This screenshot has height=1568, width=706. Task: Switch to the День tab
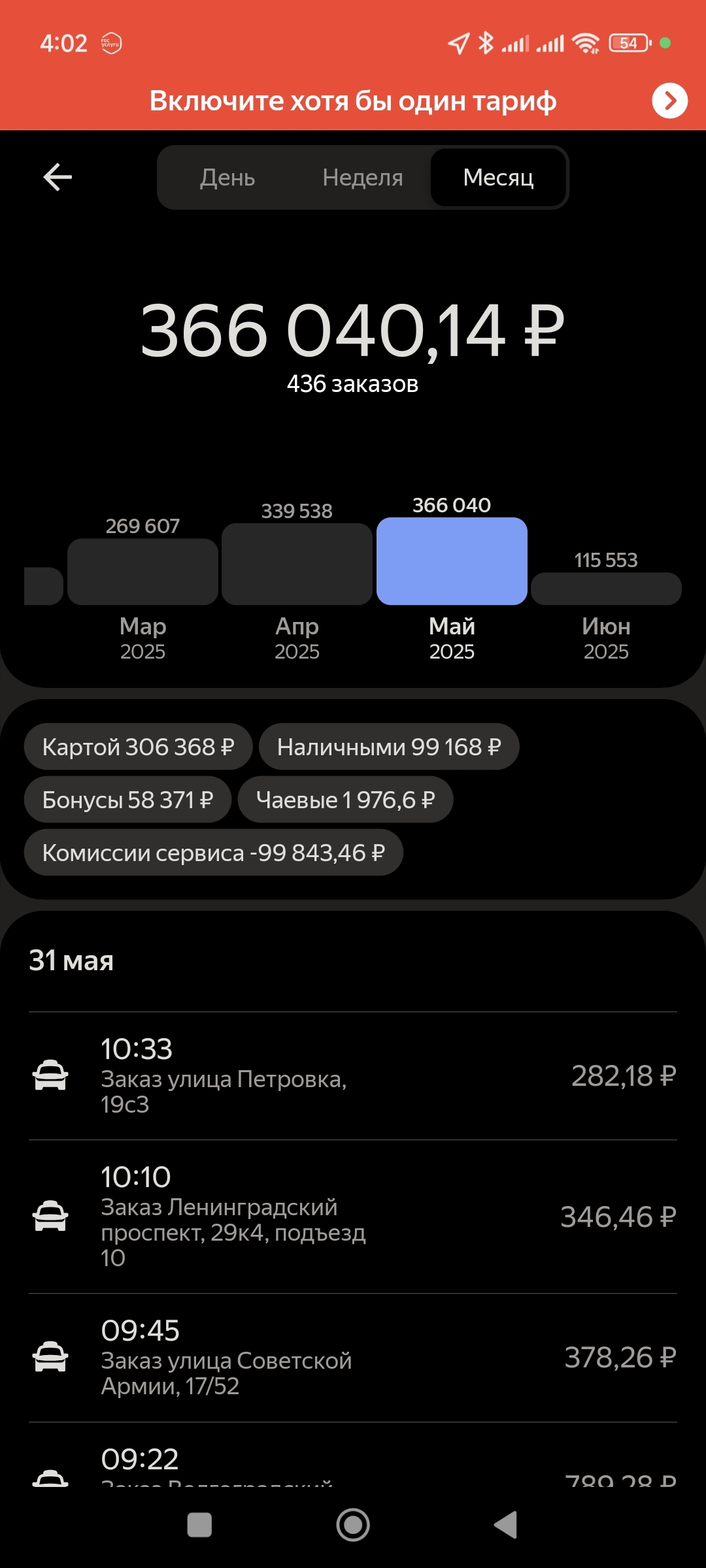point(227,178)
